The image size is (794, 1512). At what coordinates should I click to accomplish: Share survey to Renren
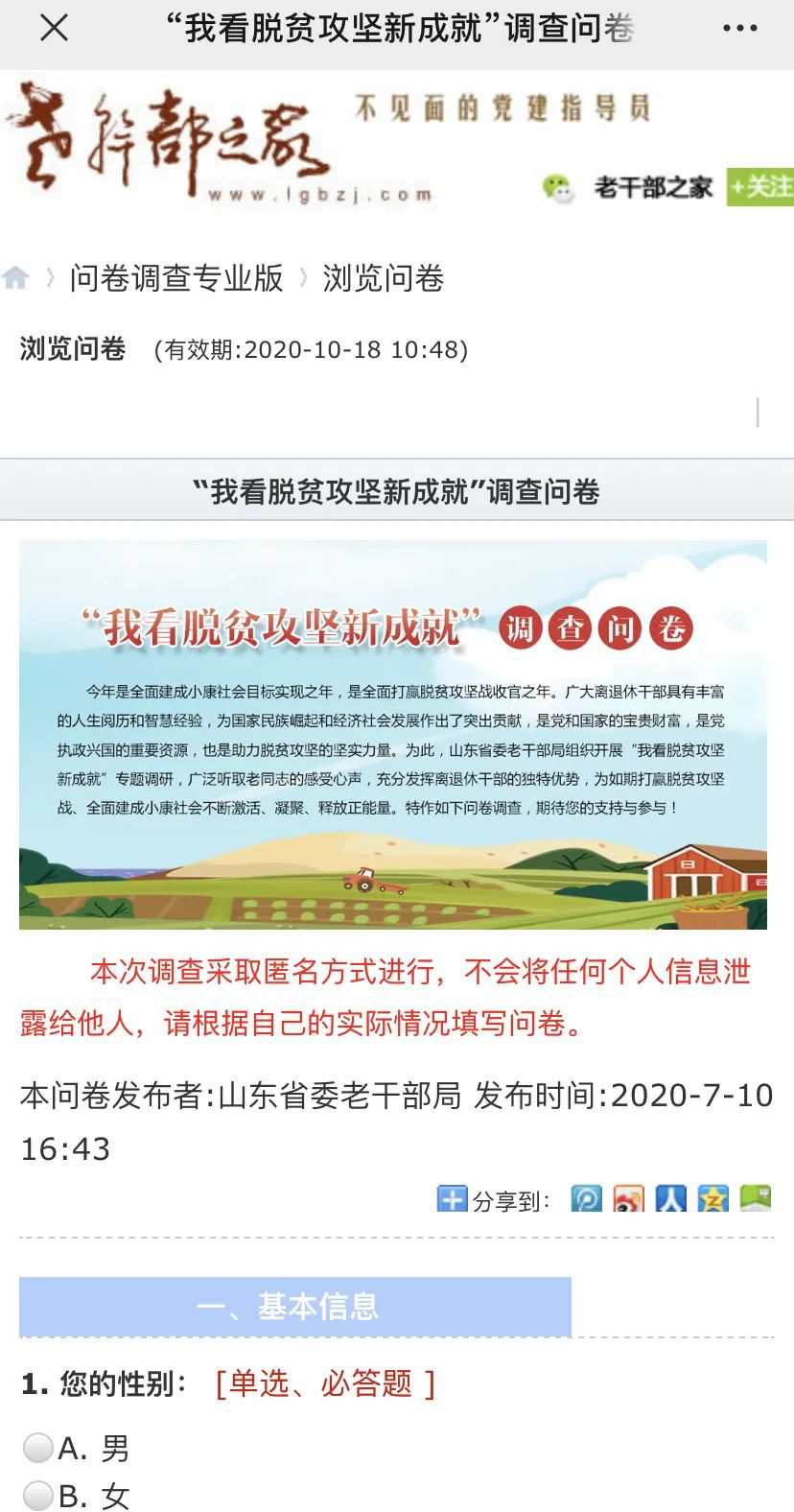(x=671, y=1198)
